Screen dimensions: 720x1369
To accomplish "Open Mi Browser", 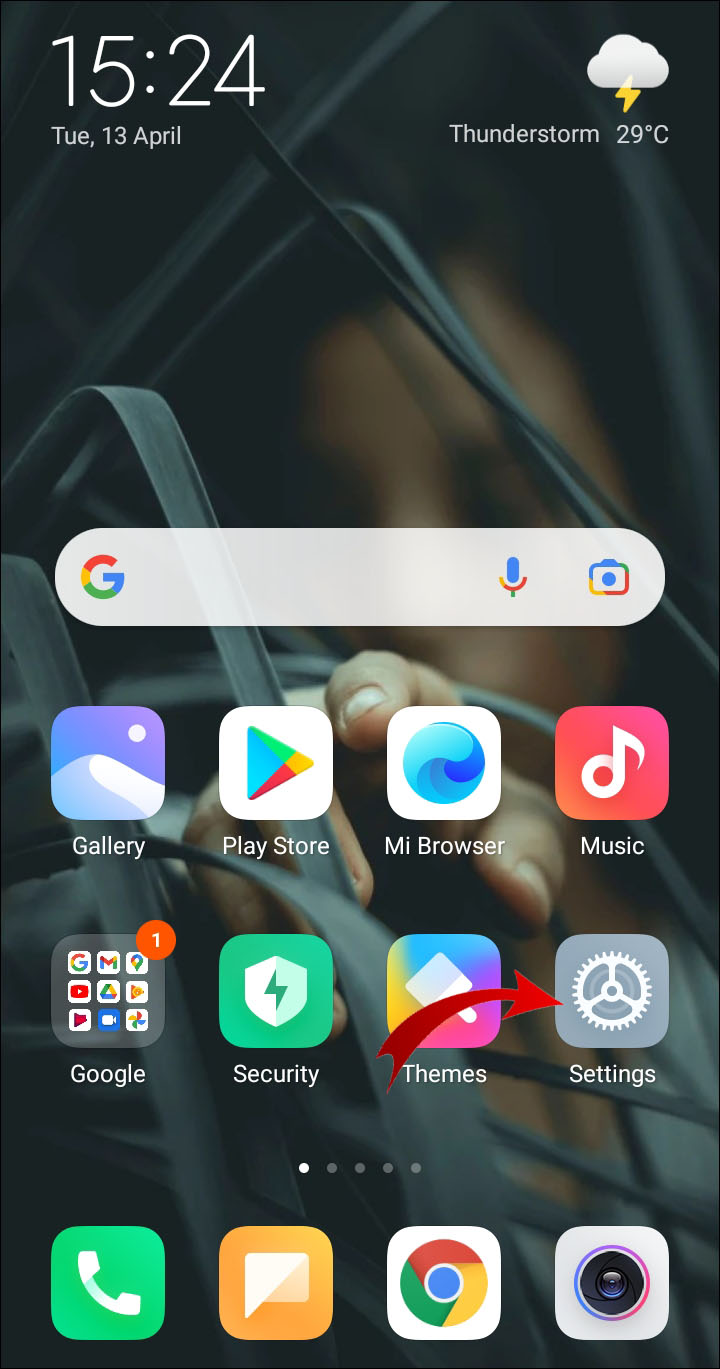I will point(444,763).
